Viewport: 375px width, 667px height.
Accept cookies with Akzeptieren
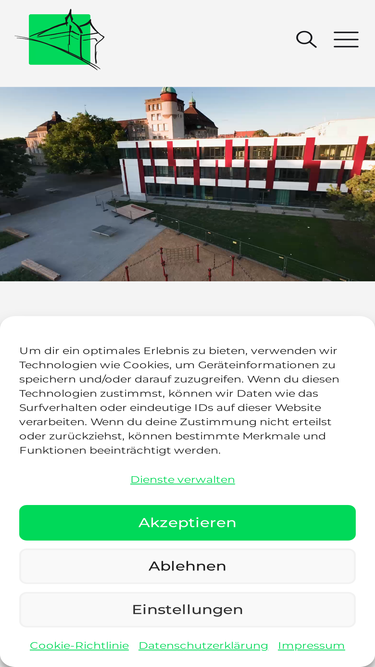188,522
